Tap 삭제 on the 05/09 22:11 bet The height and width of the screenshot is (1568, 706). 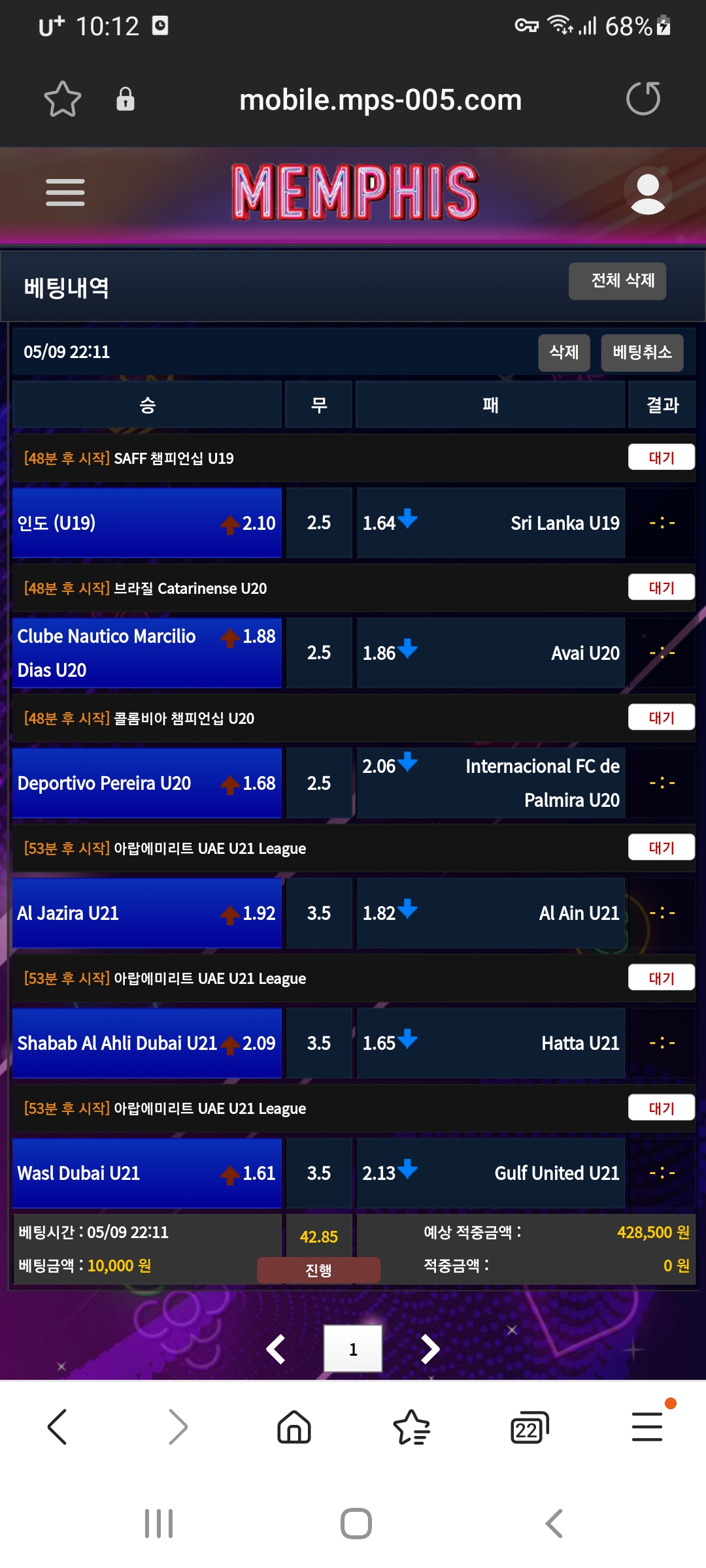(x=563, y=353)
